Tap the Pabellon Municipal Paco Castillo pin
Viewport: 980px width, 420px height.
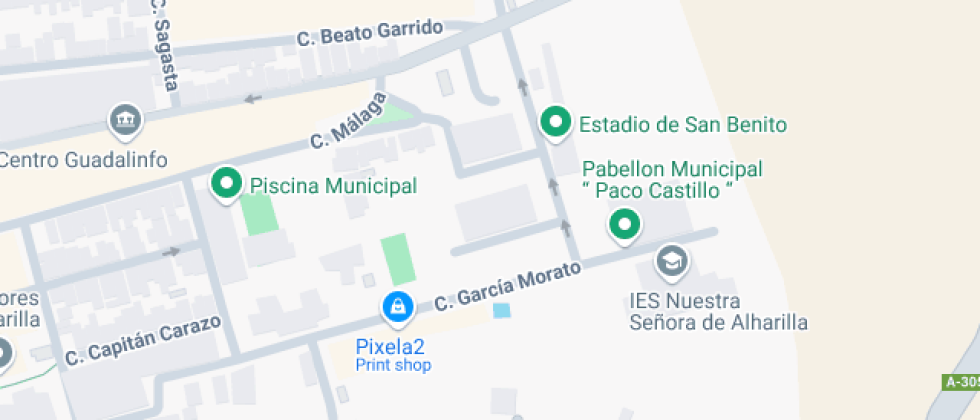pos(626,224)
